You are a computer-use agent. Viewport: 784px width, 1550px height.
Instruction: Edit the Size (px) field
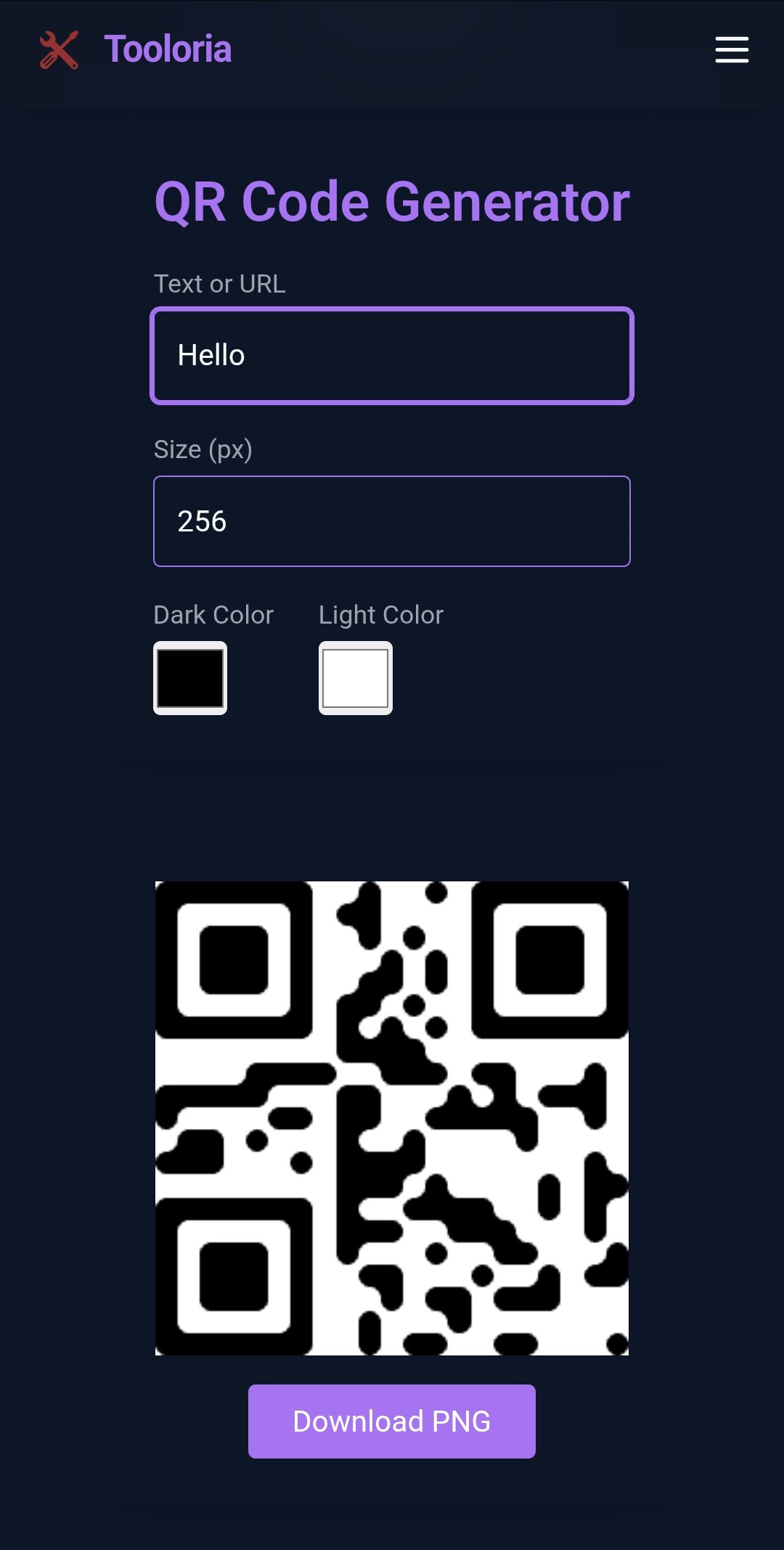point(392,521)
